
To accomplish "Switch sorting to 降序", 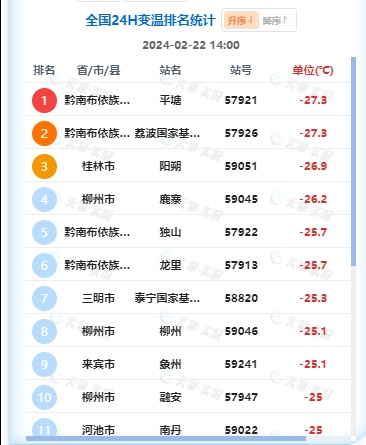I will [275, 20].
